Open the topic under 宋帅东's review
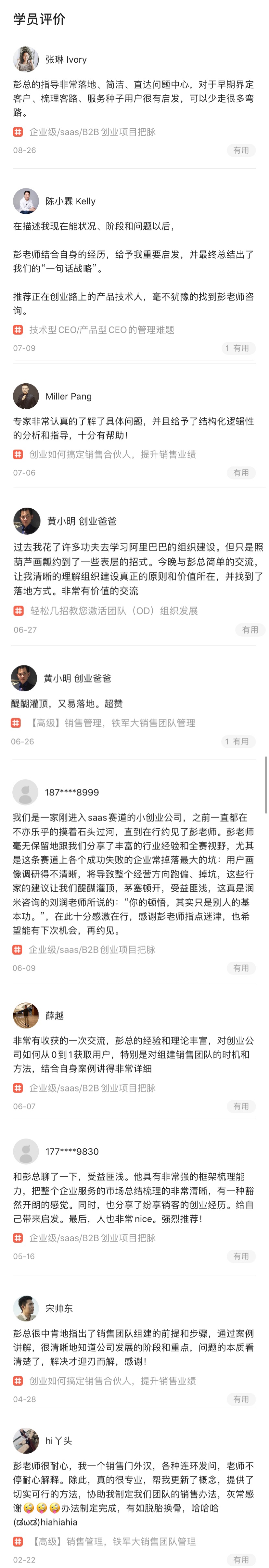 pos(112,1381)
